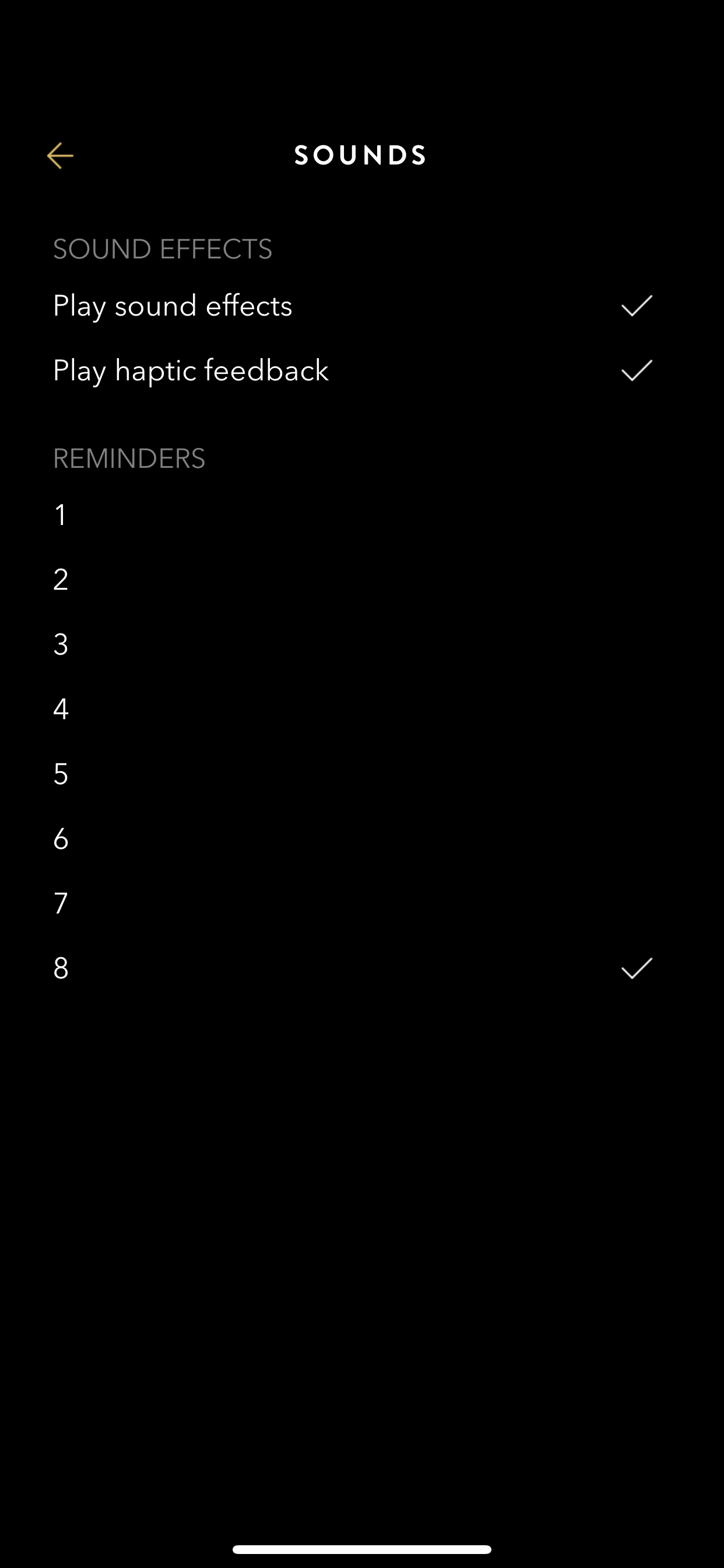Set reminder sound to 4
724x1568 pixels.
coord(362,709)
